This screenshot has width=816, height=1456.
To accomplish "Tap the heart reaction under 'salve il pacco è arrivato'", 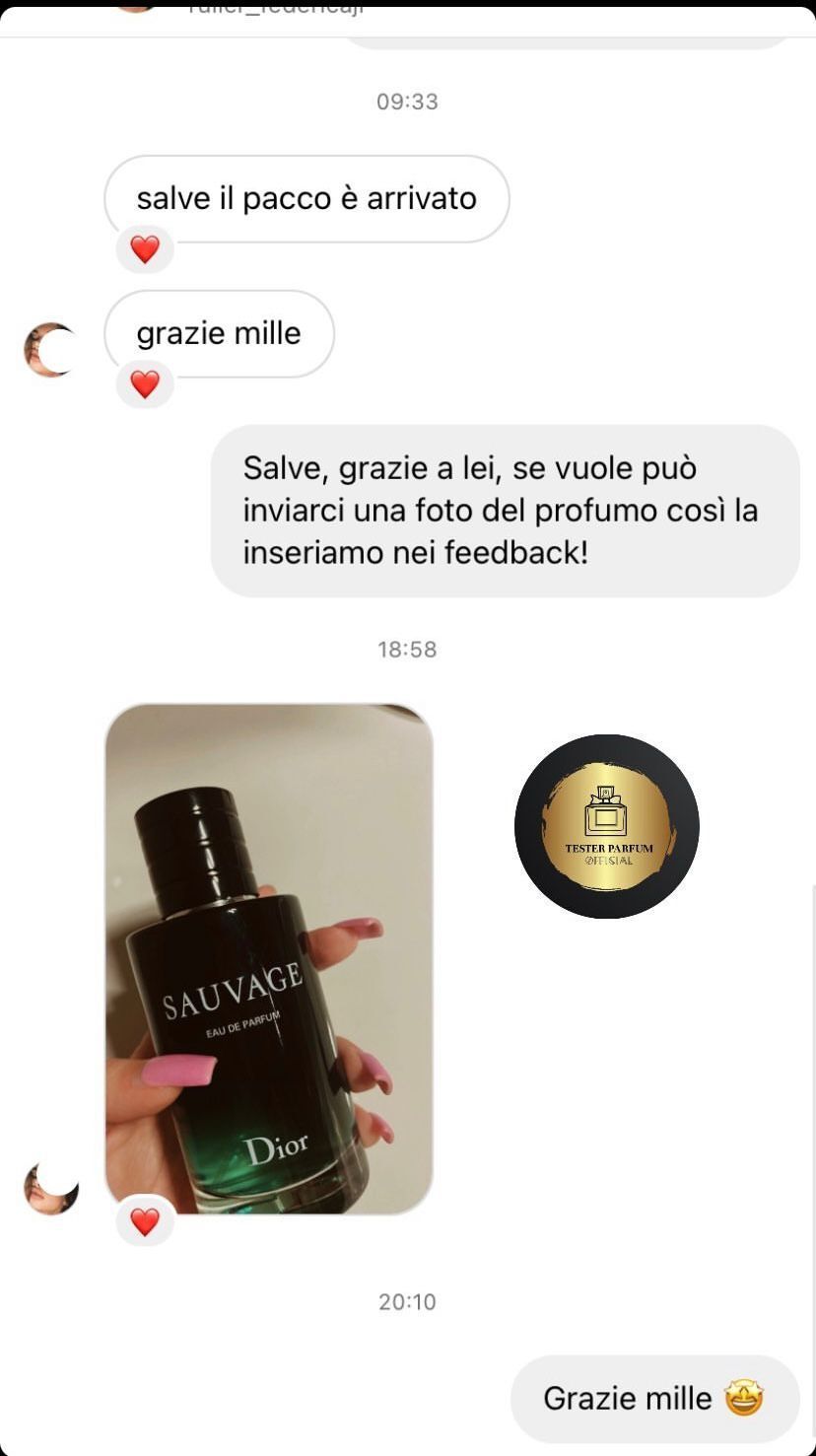I will tap(145, 249).
